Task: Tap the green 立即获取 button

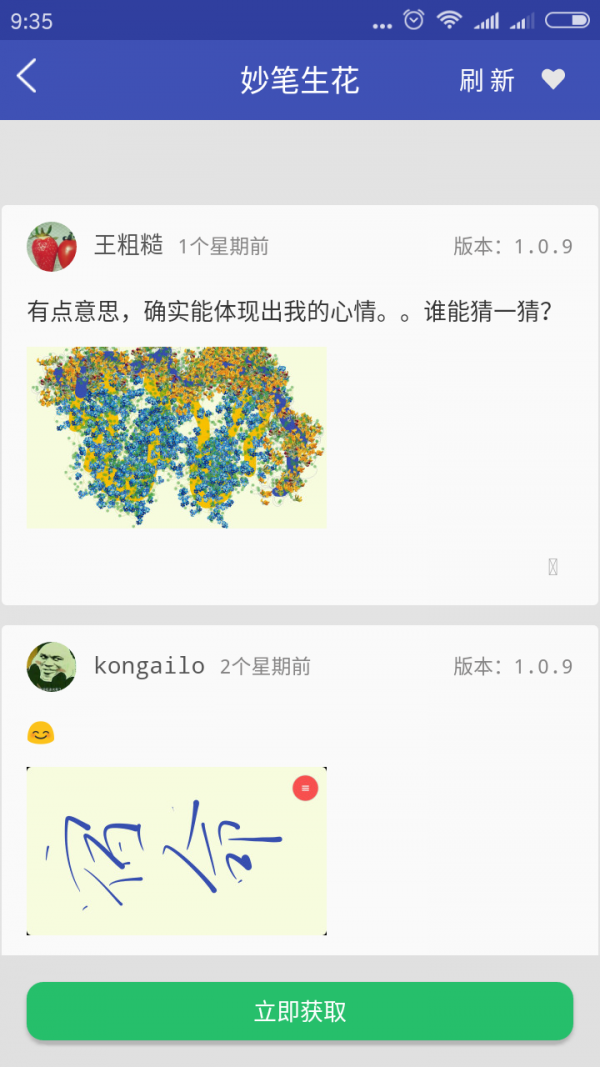Action: (x=300, y=1011)
